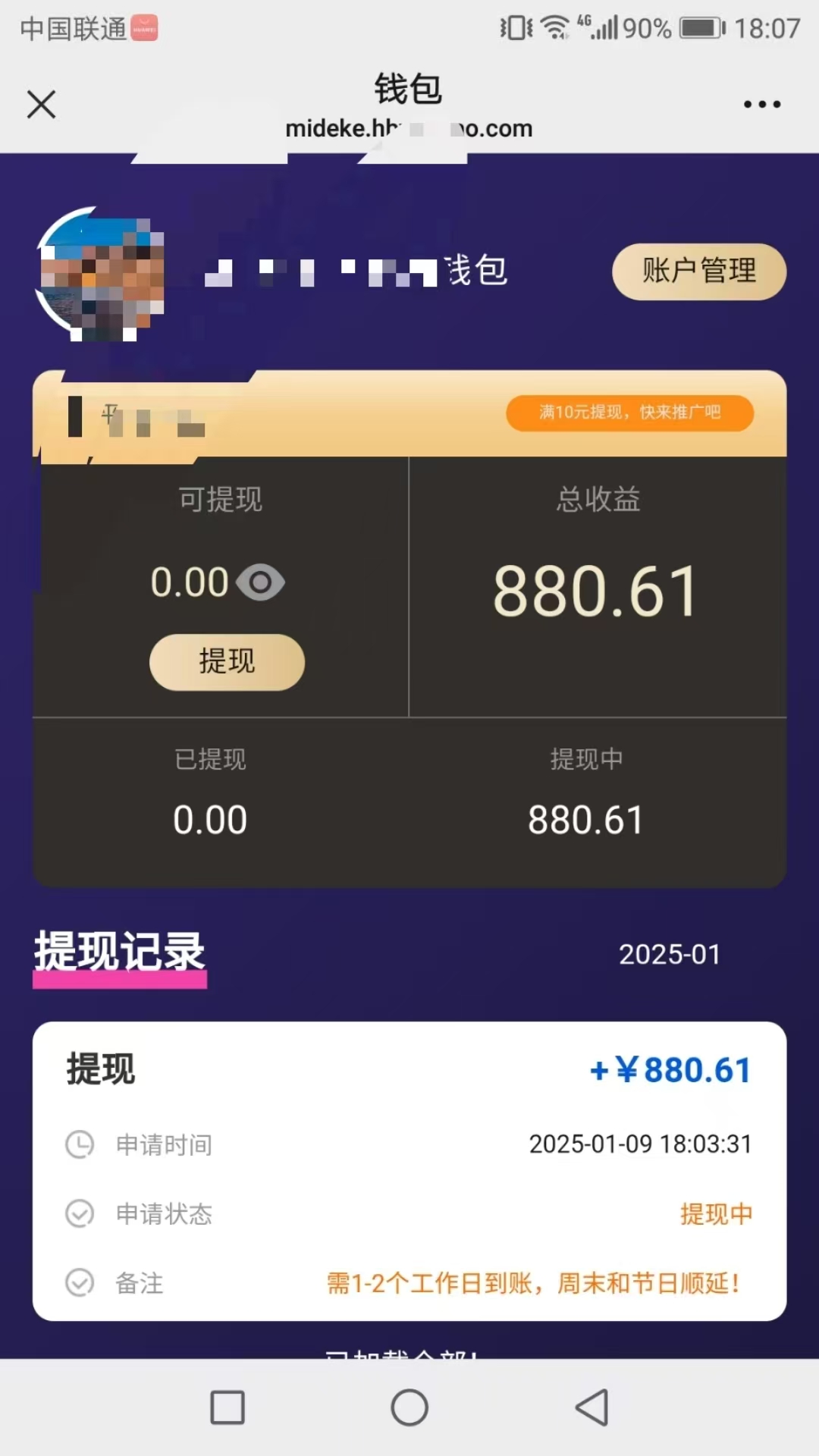This screenshot has height=1456, width=819.
Task: Go back using system back button
Action: point(592,1407)
